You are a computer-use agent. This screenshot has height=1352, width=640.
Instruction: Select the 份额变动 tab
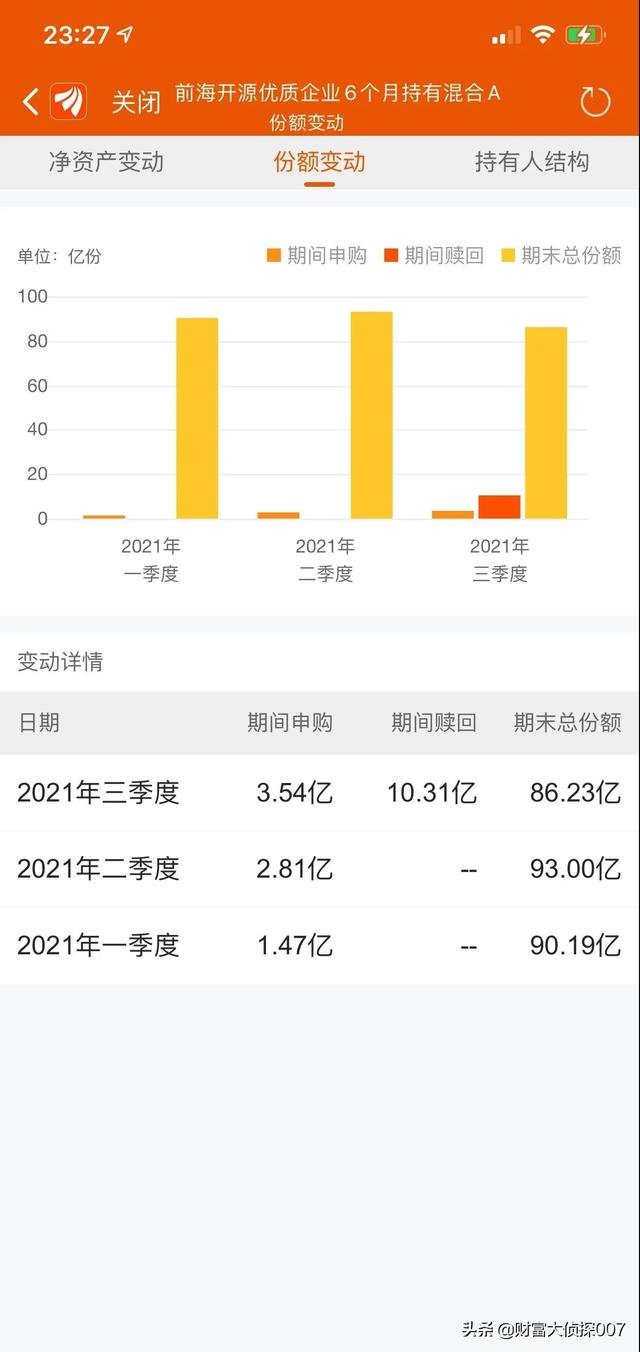[320, 162]
